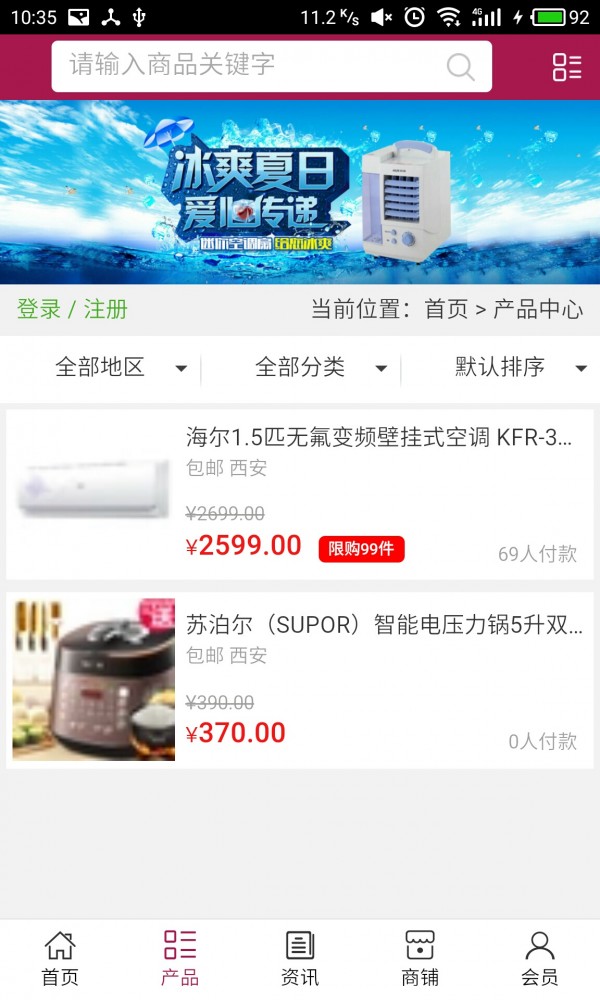Open the 冰爽夏日 promotional banner

pos(300,192)
